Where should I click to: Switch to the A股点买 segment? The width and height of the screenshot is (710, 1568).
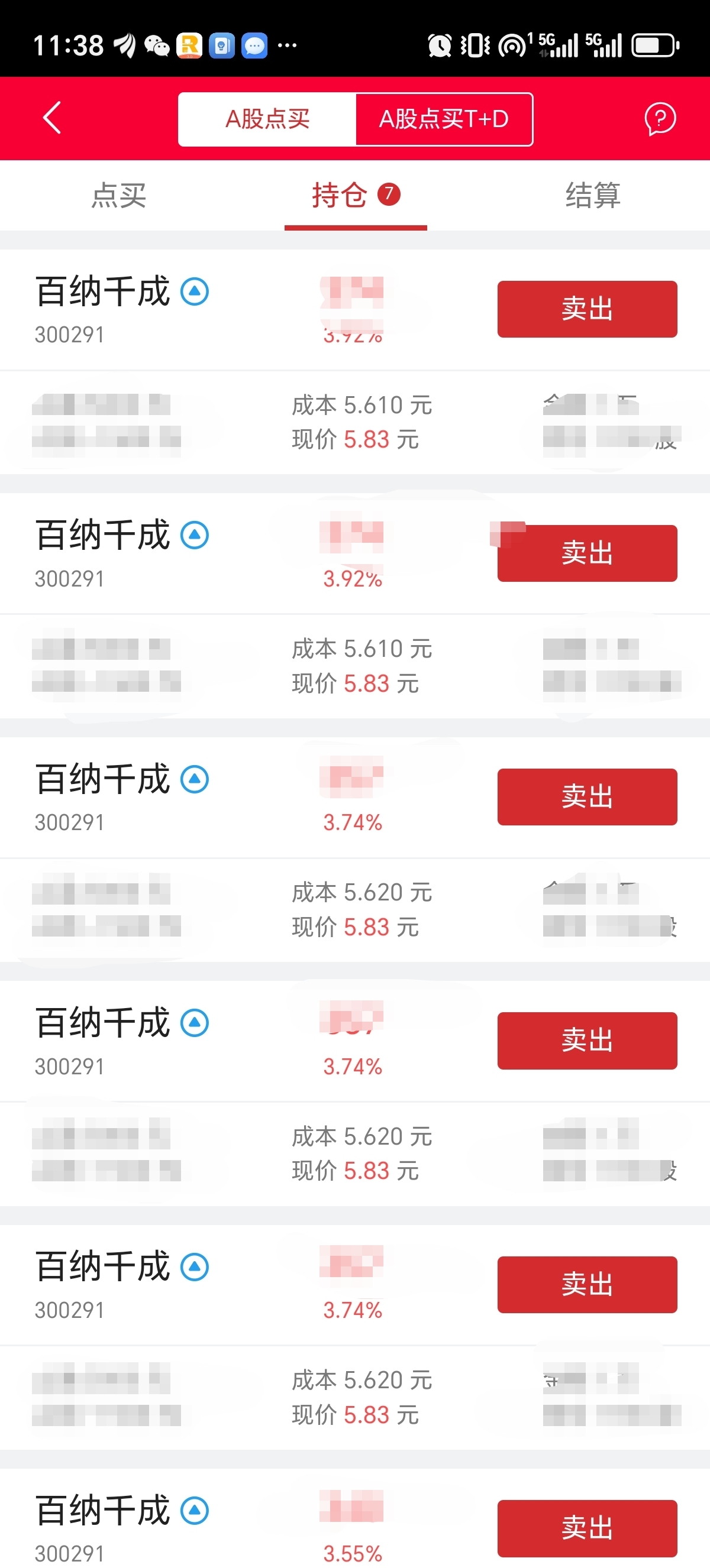tap(267, 119)
